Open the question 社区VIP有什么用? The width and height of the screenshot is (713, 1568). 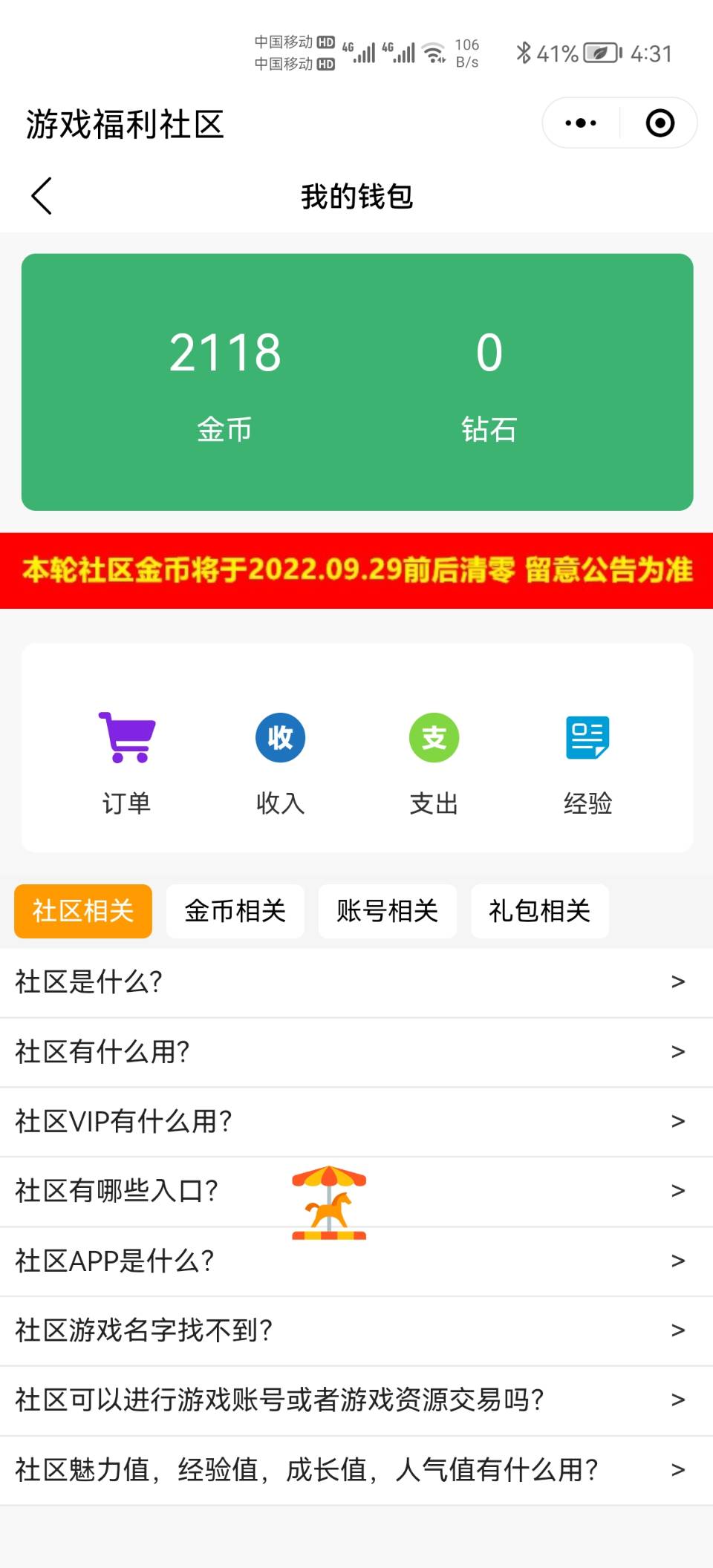click(x=356, y=1122)
